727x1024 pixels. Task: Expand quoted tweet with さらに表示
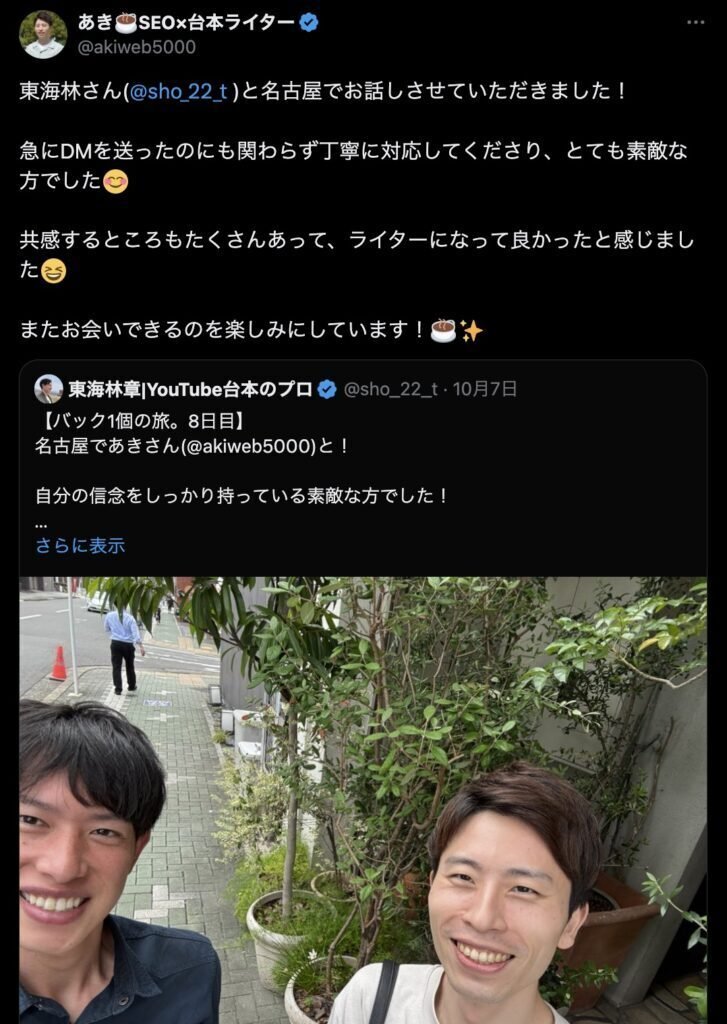coord(80,546)
